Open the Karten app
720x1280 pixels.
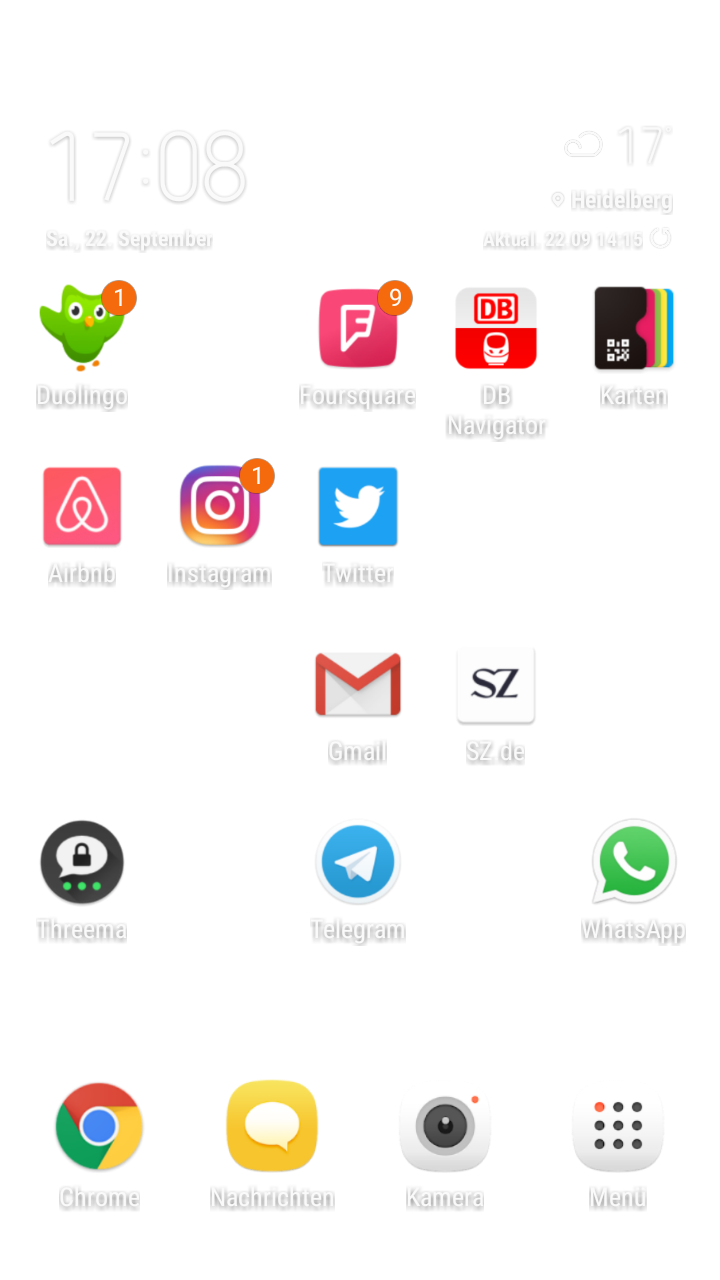tap(633, 328)
